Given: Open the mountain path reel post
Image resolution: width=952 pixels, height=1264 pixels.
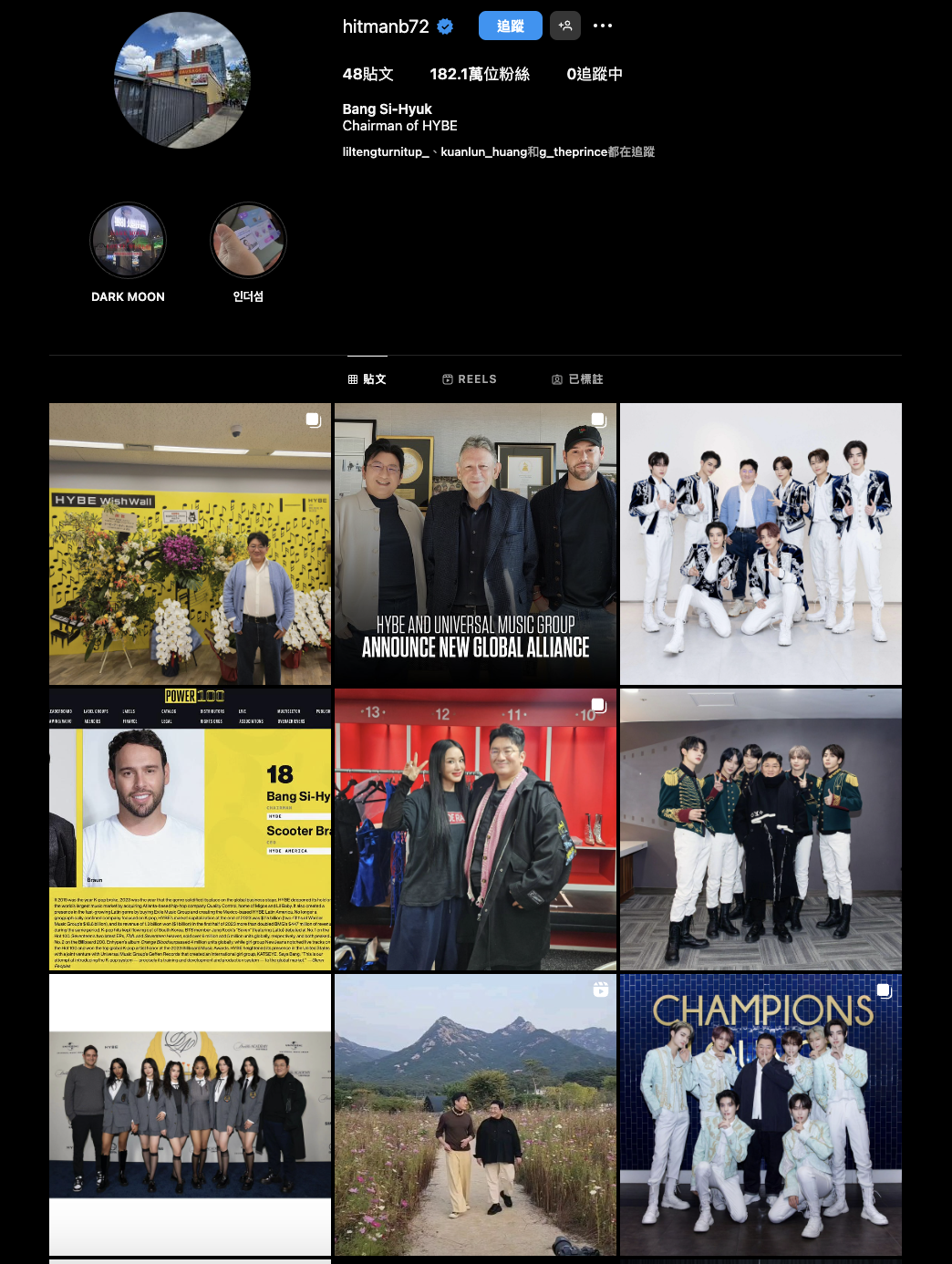Looking at the screenshot, I should point(475,1114).
